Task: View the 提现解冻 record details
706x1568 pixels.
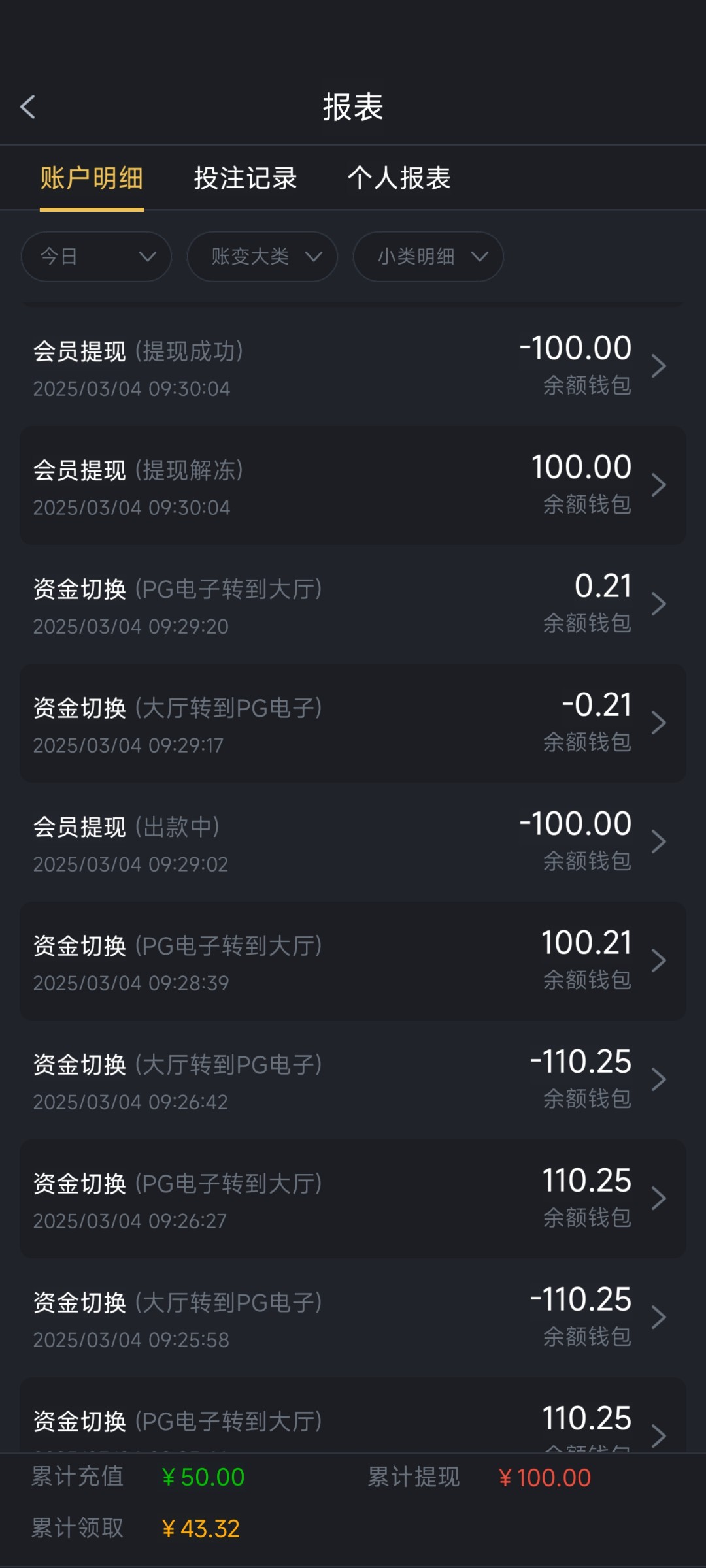Action: tap(353, 485)
